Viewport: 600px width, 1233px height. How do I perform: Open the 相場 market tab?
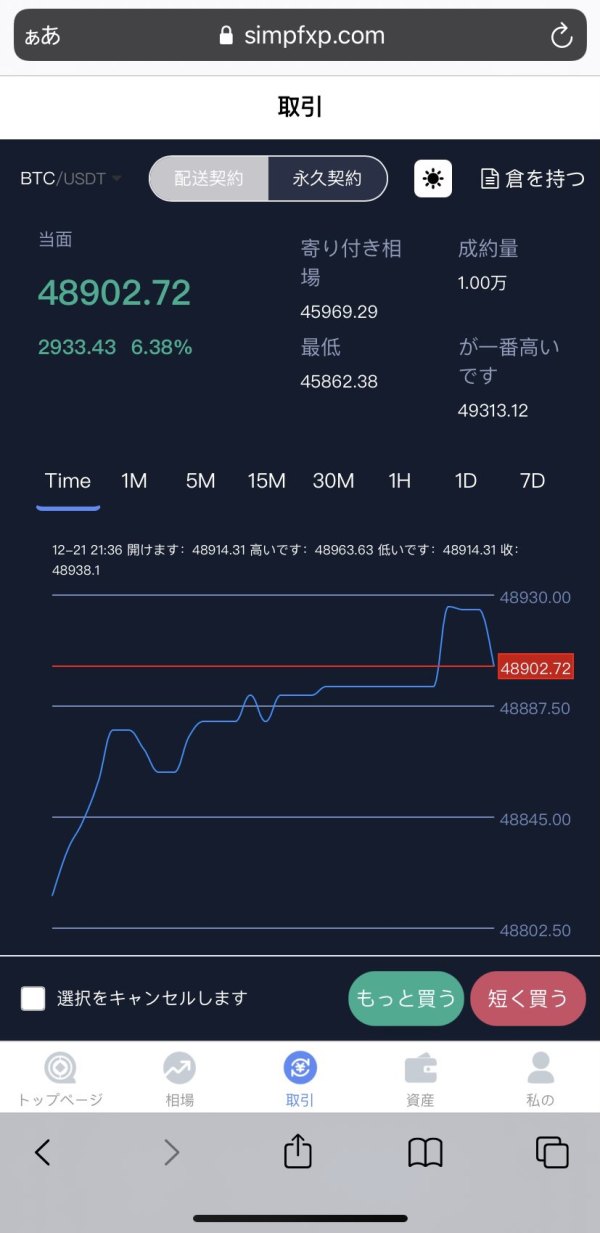[180, 1079]
